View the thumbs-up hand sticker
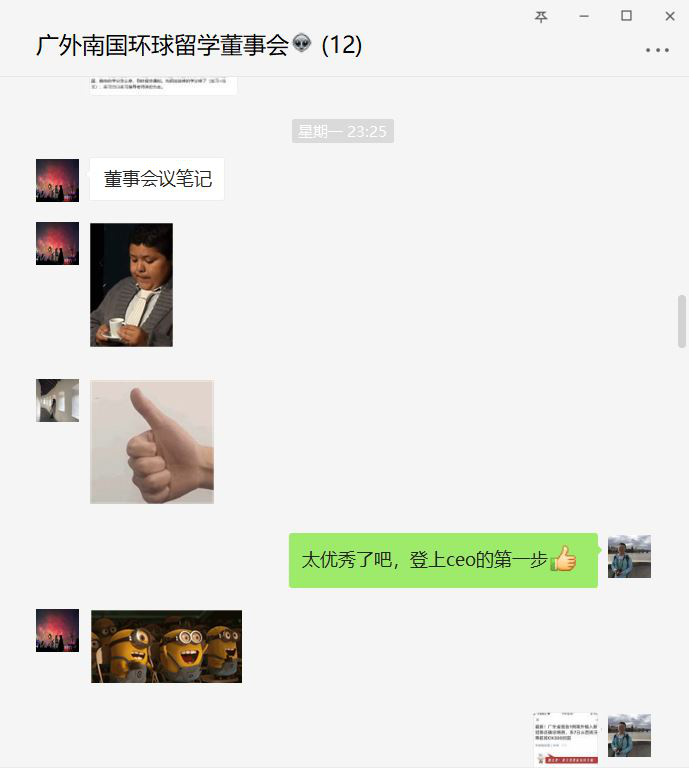The height and width of the screenshot is (768, 689). click(x=152, y=442)
